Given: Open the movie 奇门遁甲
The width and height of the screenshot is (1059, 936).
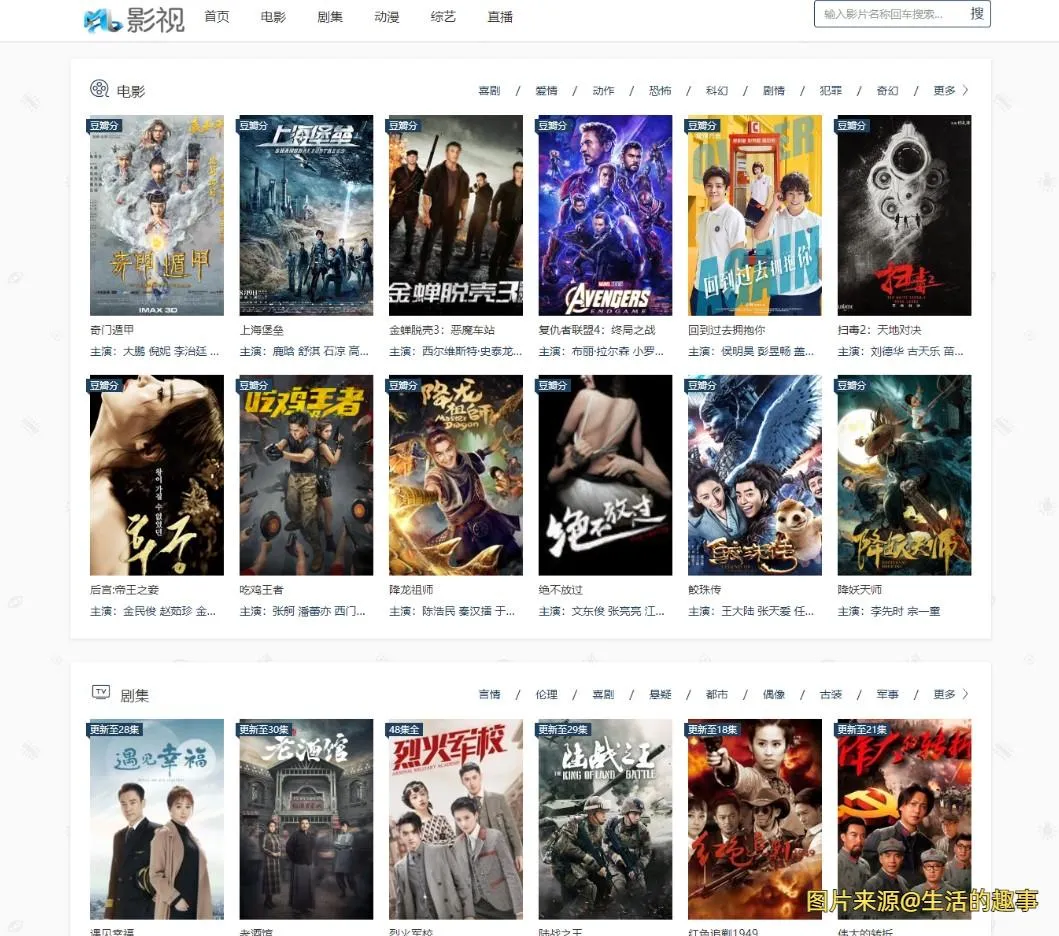Looking at the screenshot, I should point(157,216).
